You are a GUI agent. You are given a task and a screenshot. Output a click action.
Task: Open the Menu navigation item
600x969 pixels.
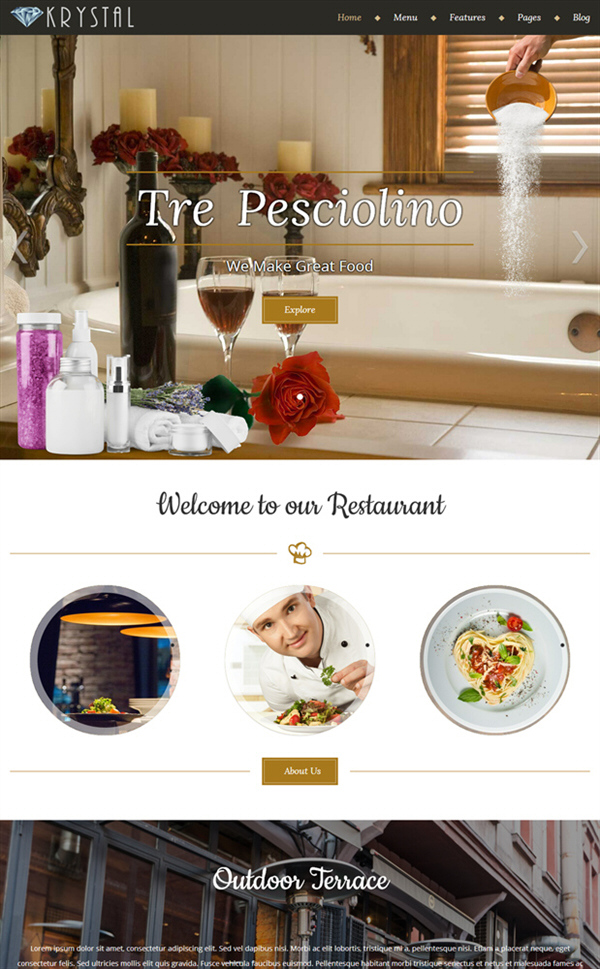tap(405, 17)
